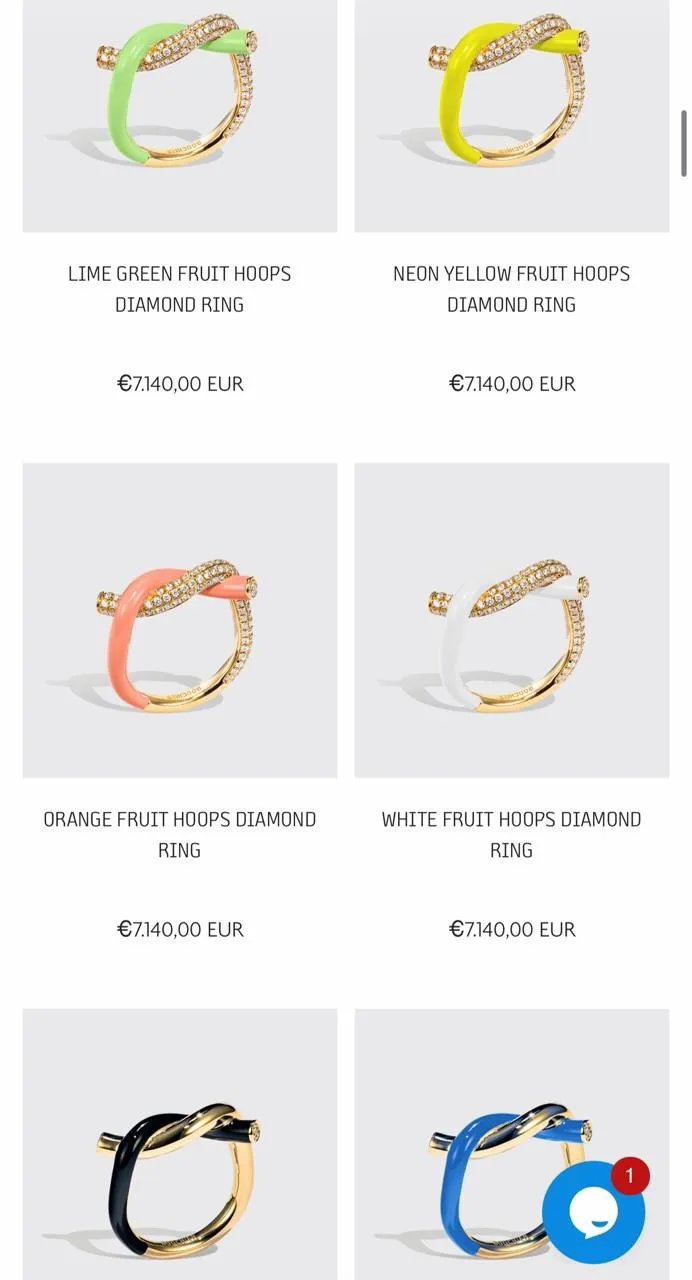This screenshot has width=692, height=1280.
Task: Tap the White Fruit Hoops Diamond Ring title
Action: (511, 835)
